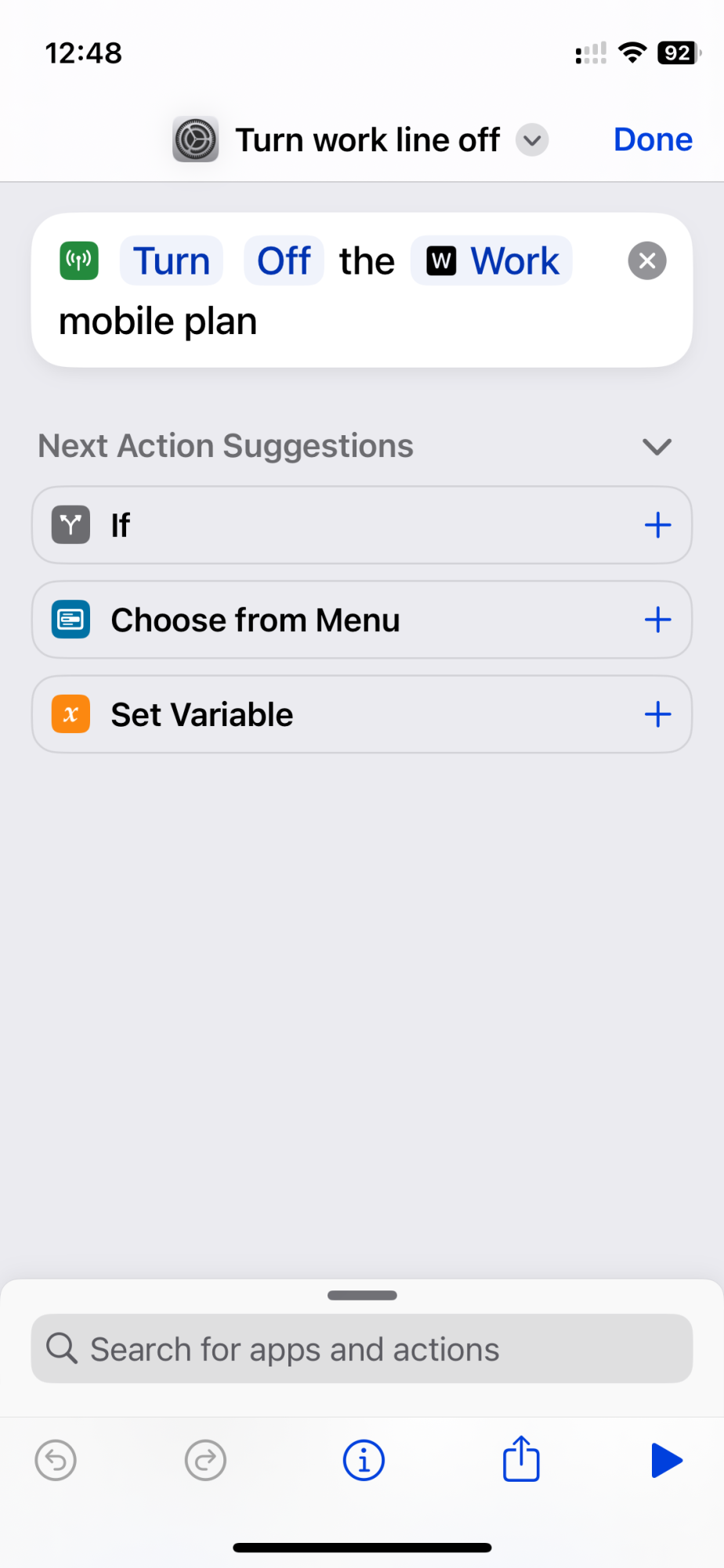The image size is (724, 1568).
Task: Run the shortcut with play button
Action: (666, 1461)
